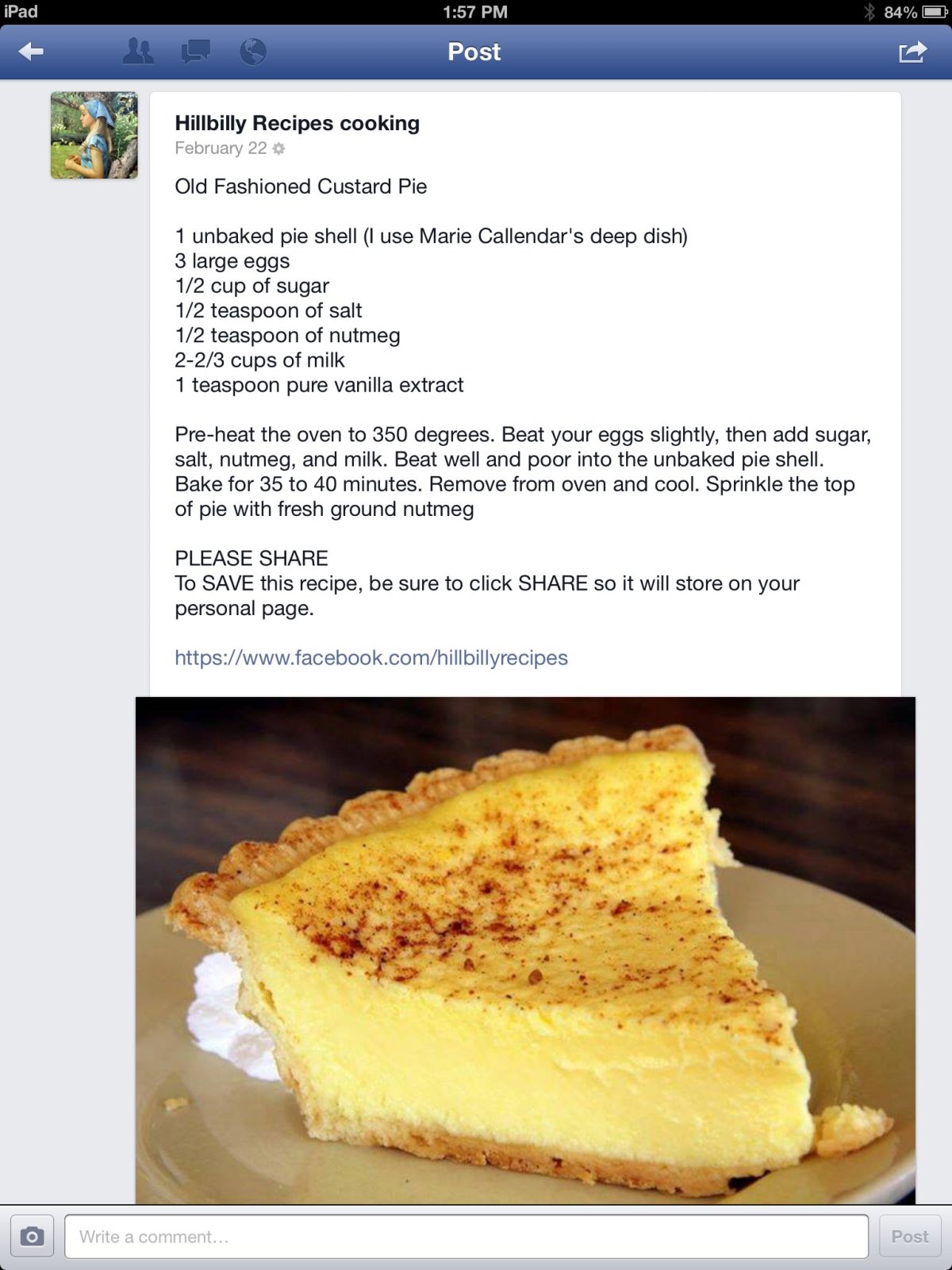The image size is (952, 1270).
Task: View the custard pie photo
Action: pos(525,949)
